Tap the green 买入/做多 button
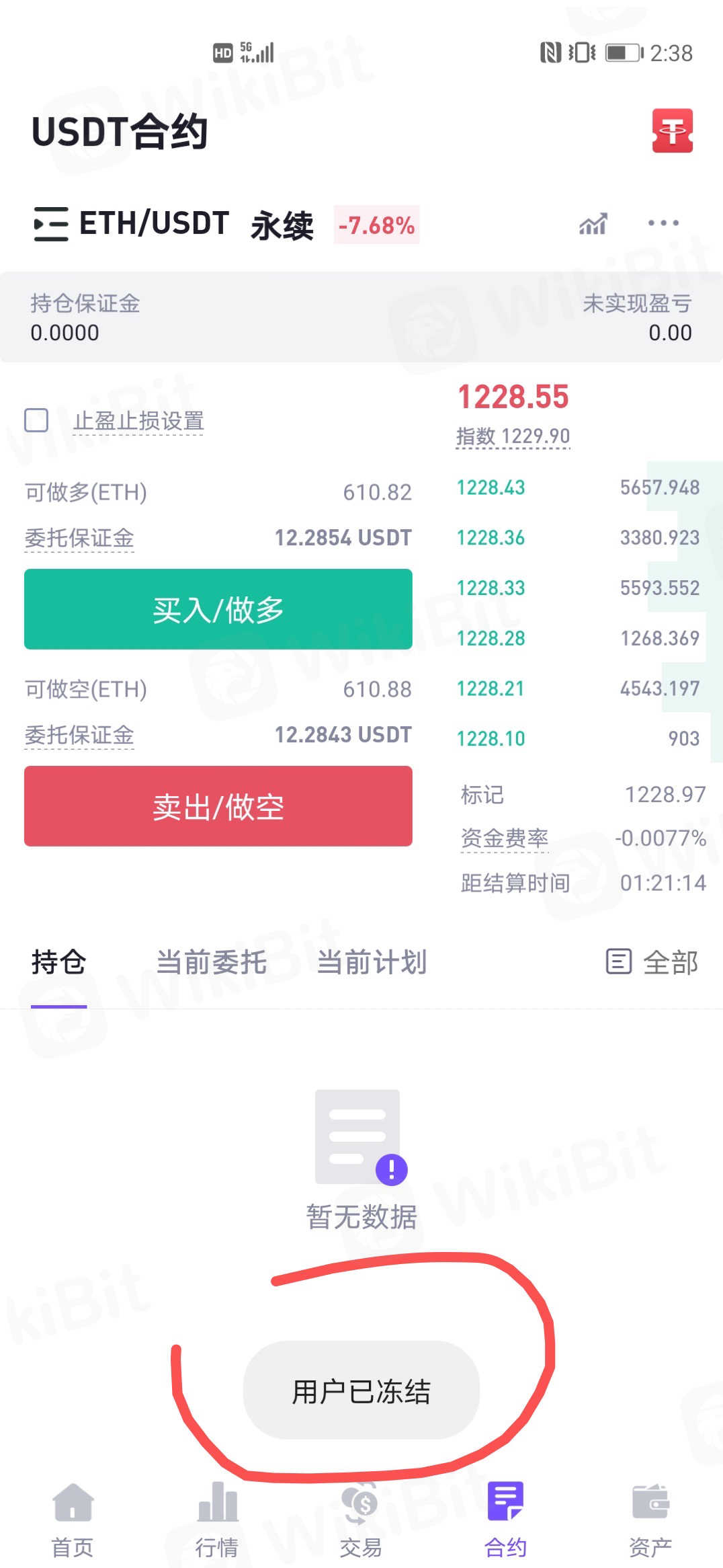This screenshot has height=1568, width=723. tap(218, 609)
